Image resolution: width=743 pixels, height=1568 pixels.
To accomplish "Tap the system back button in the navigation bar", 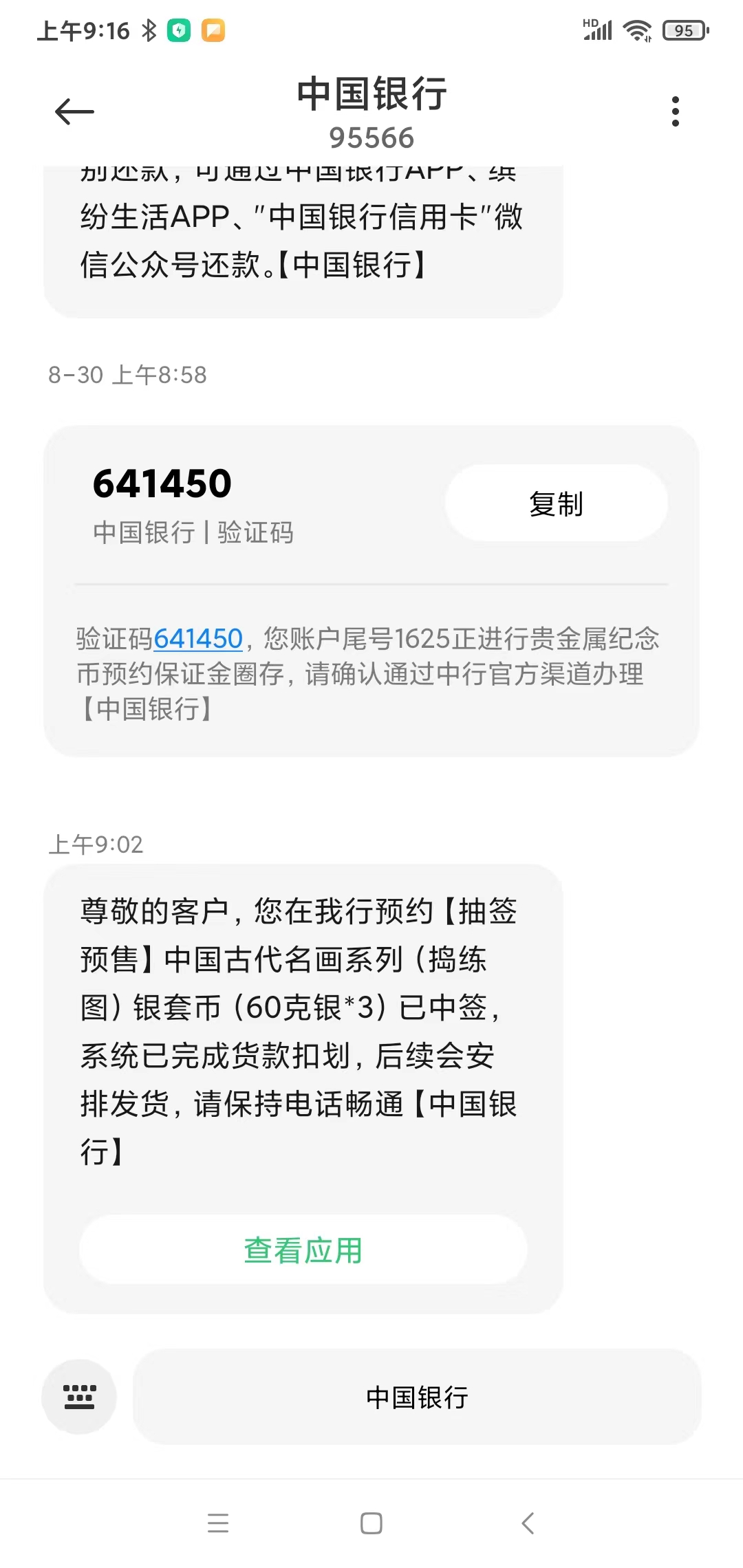I will click(x=528, y=1523).
